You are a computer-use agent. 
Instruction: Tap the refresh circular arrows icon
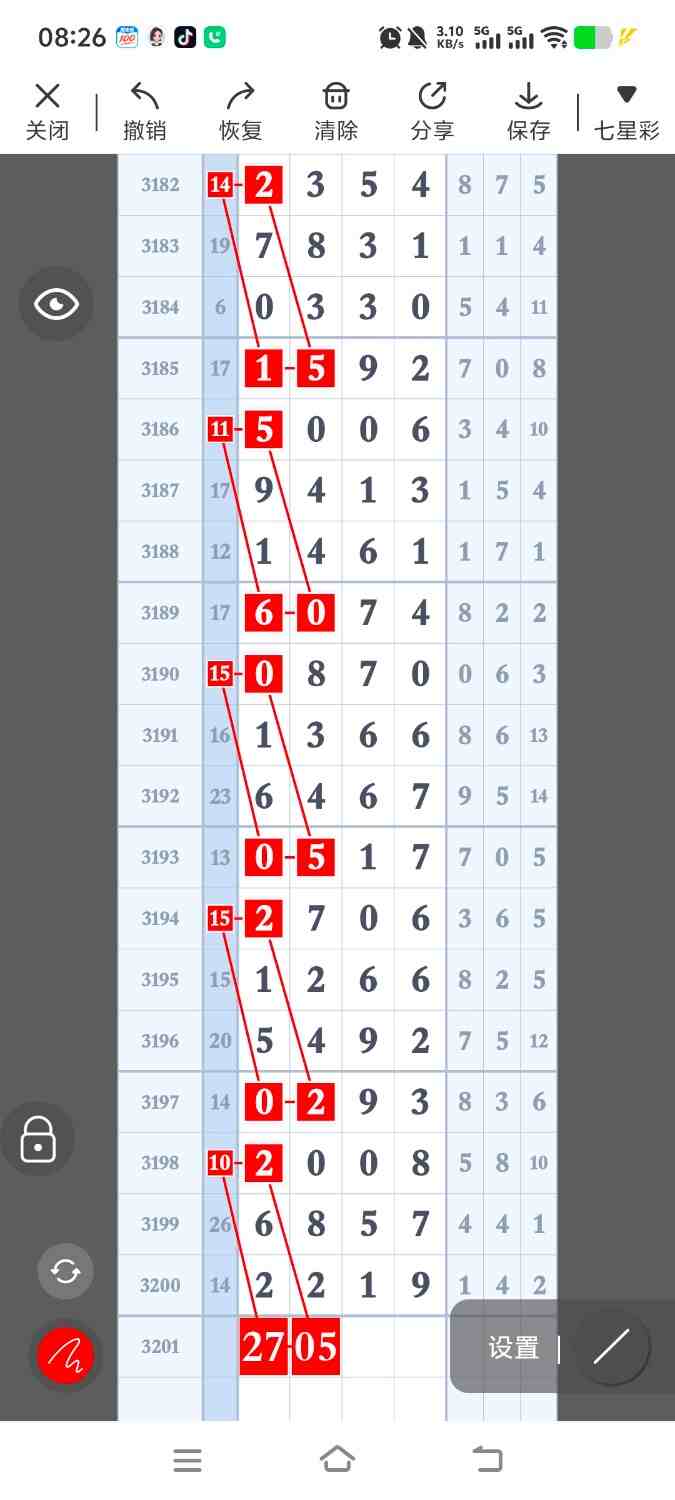(x=65, y=1271)
